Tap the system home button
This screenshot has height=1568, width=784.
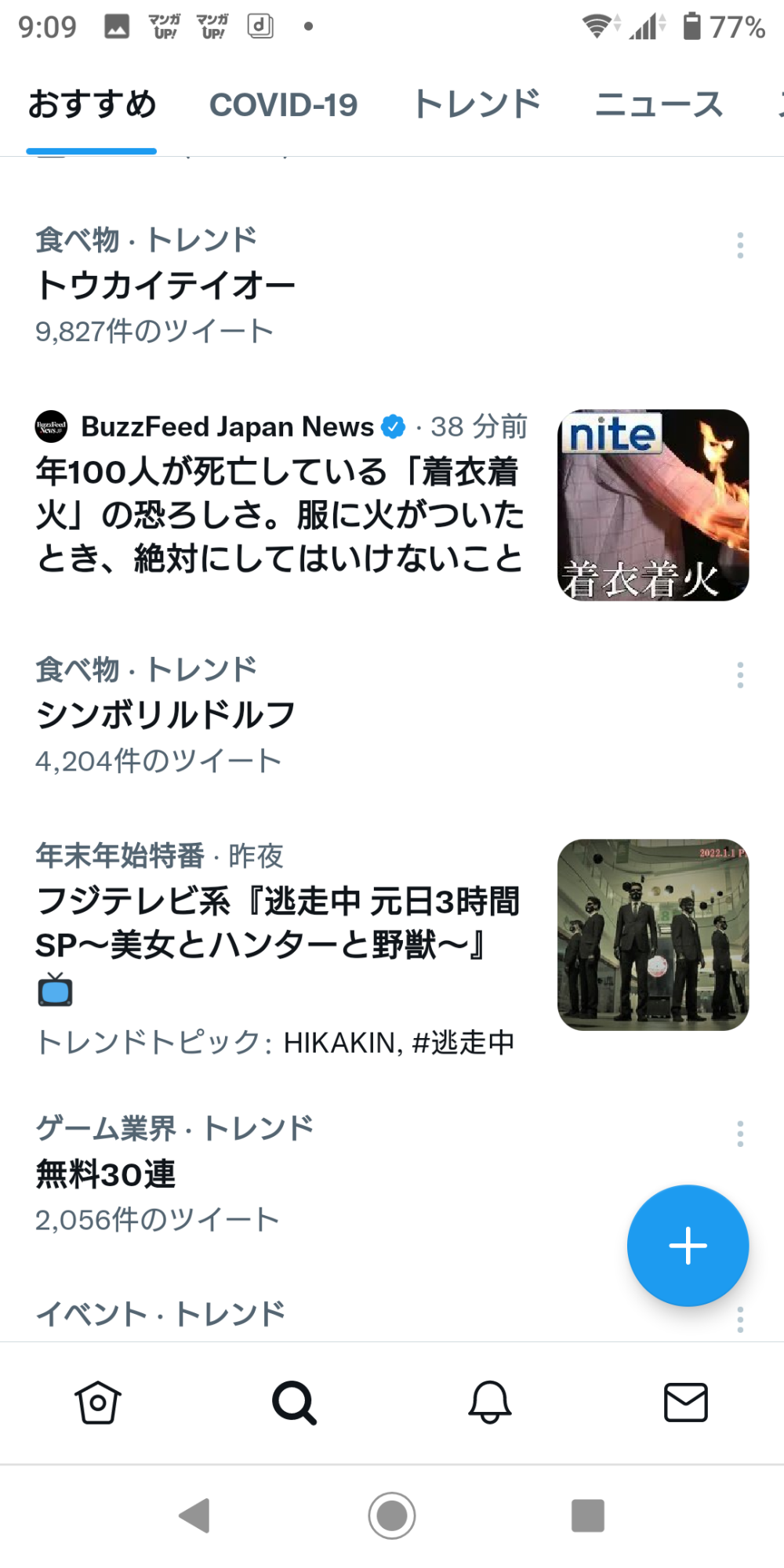[392, 1515]
